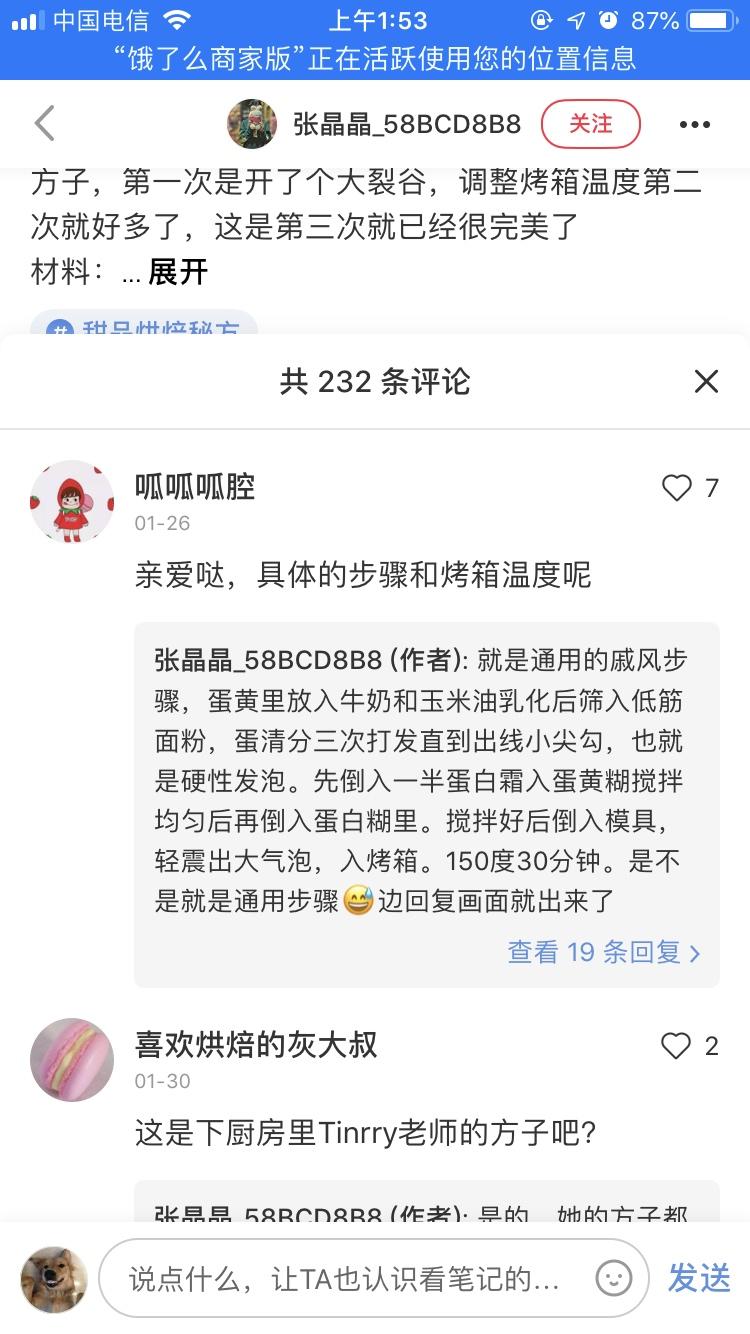Viewport: 750px width, 1334px height.
Task: Open the emoji picker in comment box
Action: 614,1278
